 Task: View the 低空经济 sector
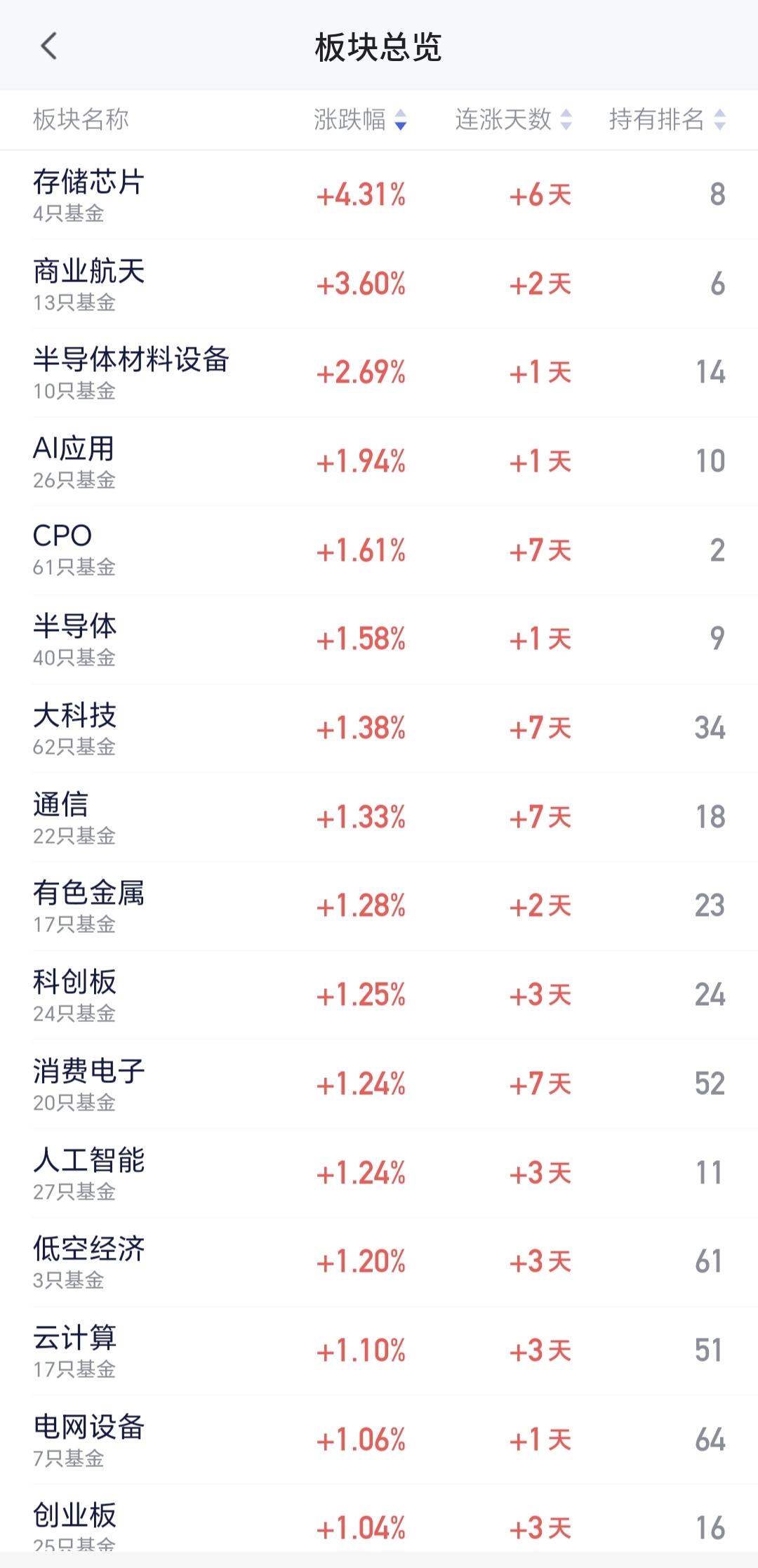point(379,1261)
